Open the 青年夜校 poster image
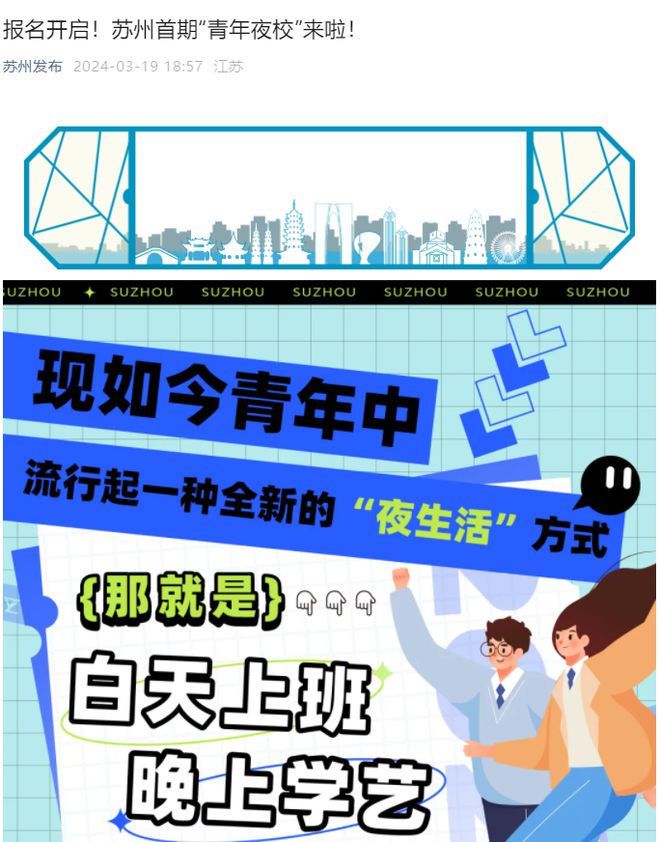The width and height of the screenshot is (660, 842). (329, 560)
